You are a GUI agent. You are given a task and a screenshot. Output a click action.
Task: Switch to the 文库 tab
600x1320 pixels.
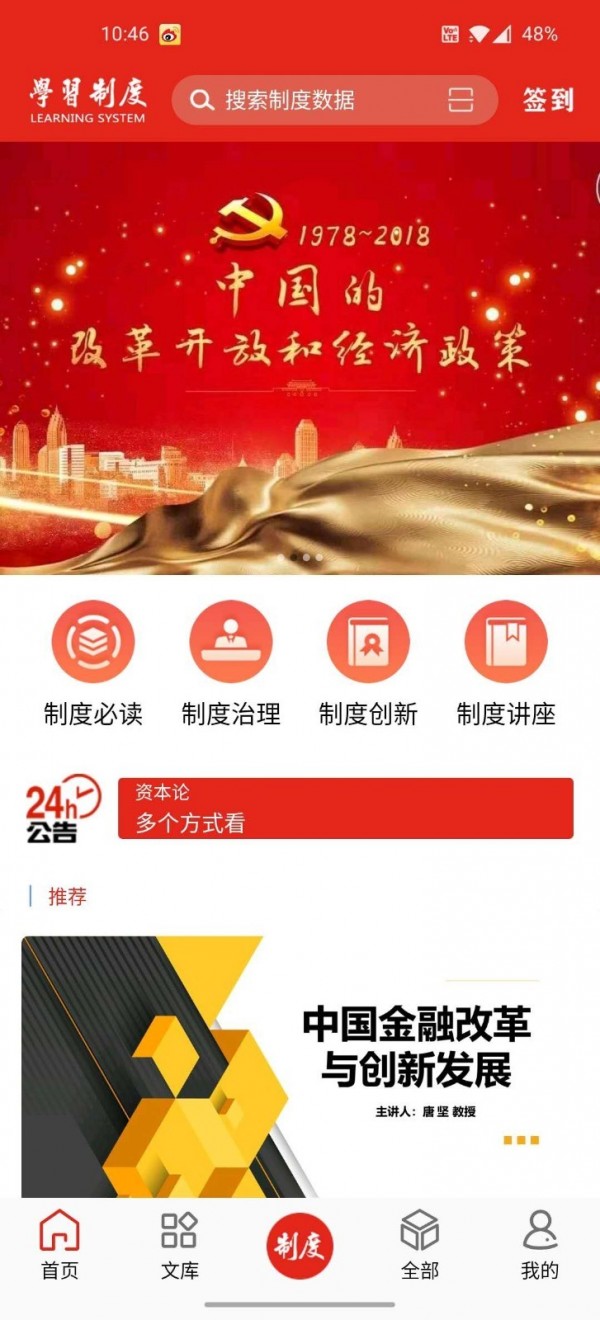(180, 1245)
